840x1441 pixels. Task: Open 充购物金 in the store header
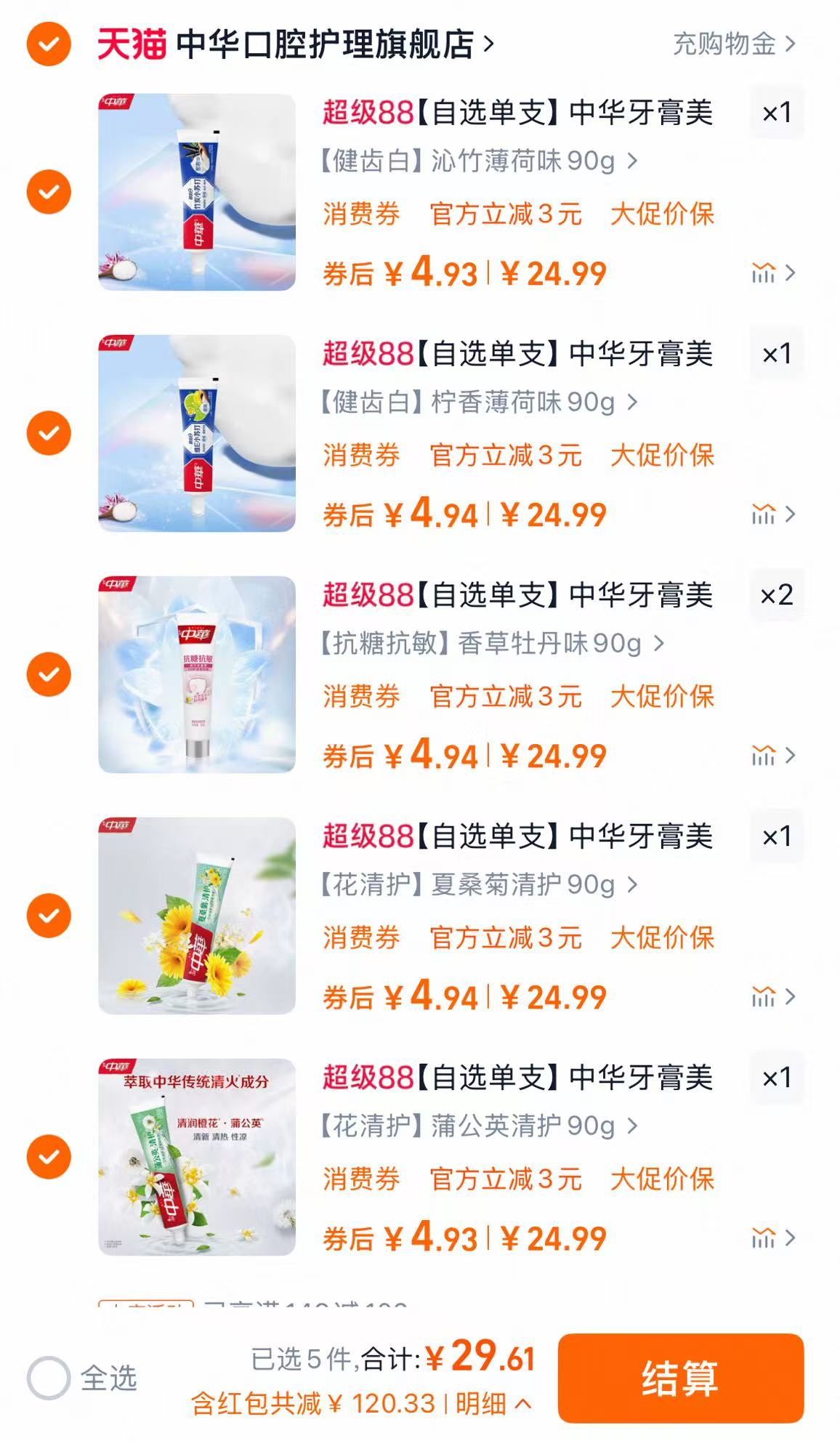click(x=727, y=44)
